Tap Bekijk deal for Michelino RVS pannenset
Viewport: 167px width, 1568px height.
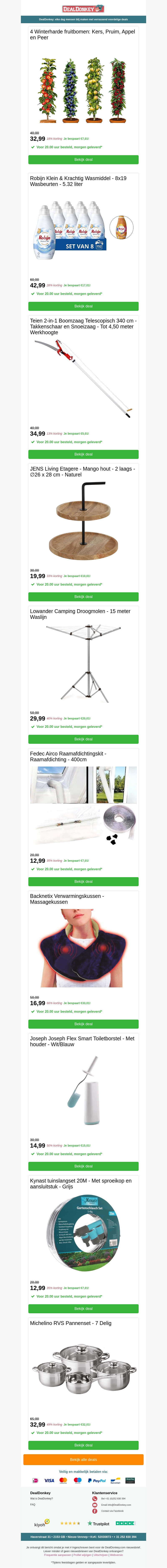(x=83, y=1445)
